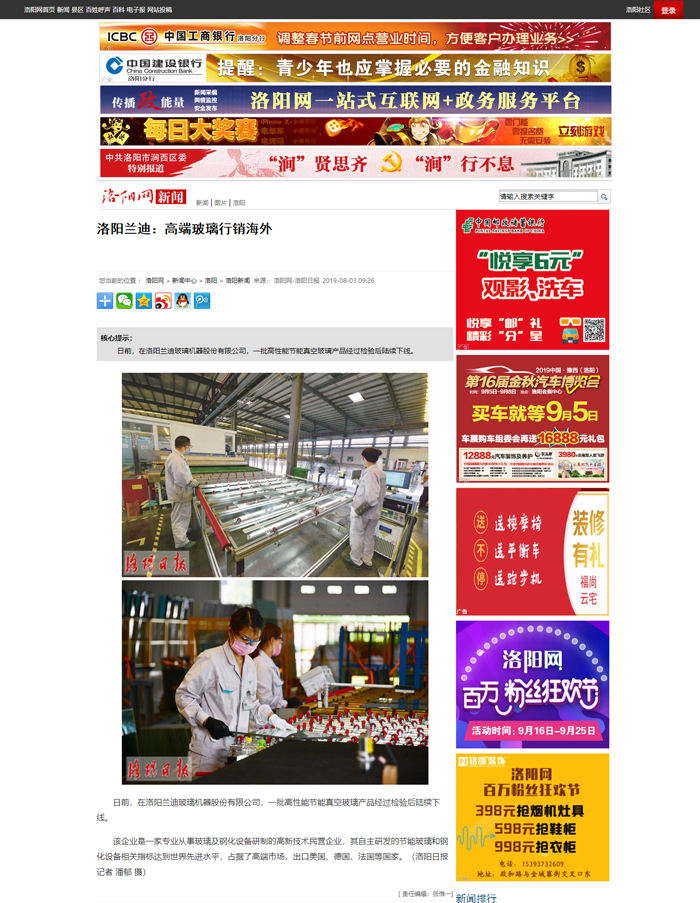Image resolution: width=700 pixels, height=903 pixels.
Task: Go to 洛阳网首页 in the top bar
Action: point(39,10)
